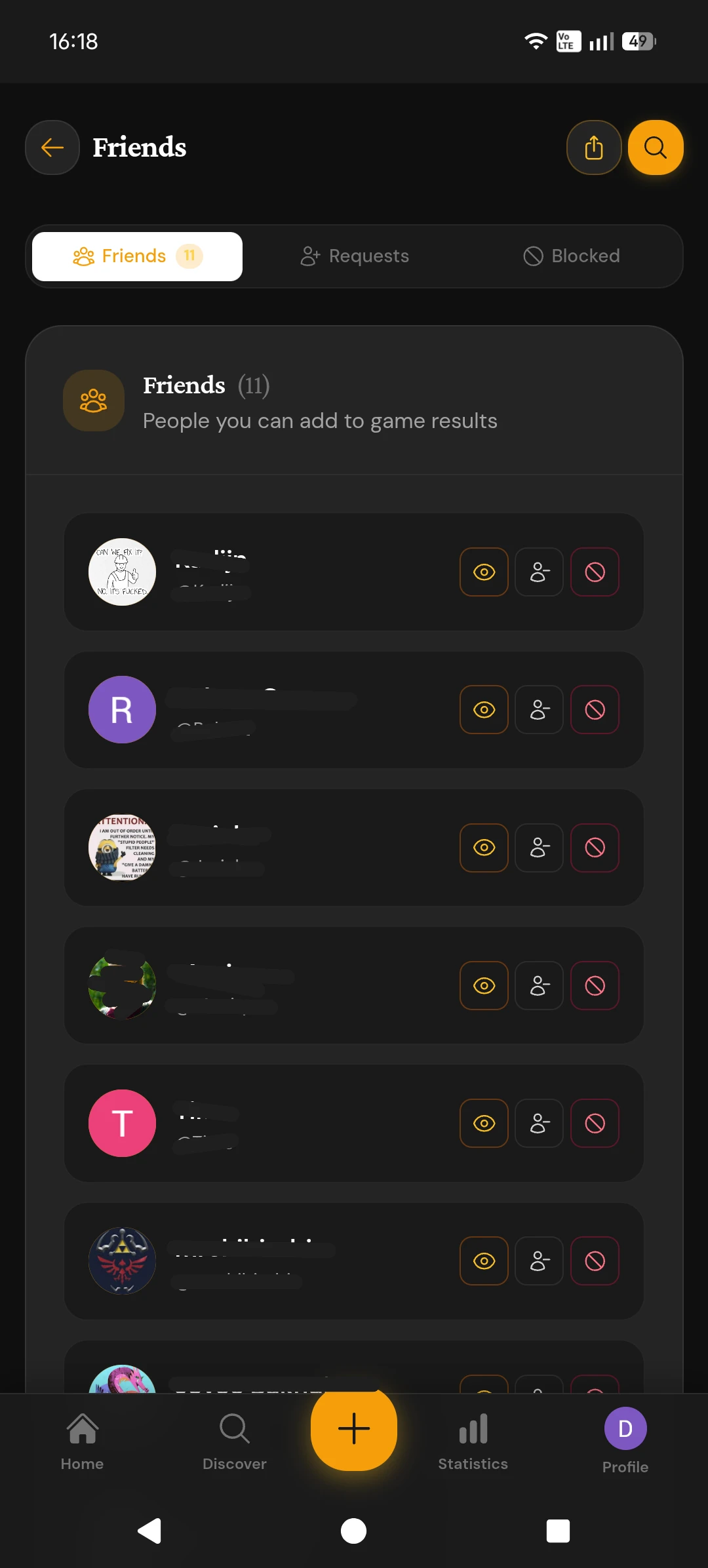The height and width of the screenshot is (1568, 708).
Task: Open the Blocked tab
Action: [571, 256]
